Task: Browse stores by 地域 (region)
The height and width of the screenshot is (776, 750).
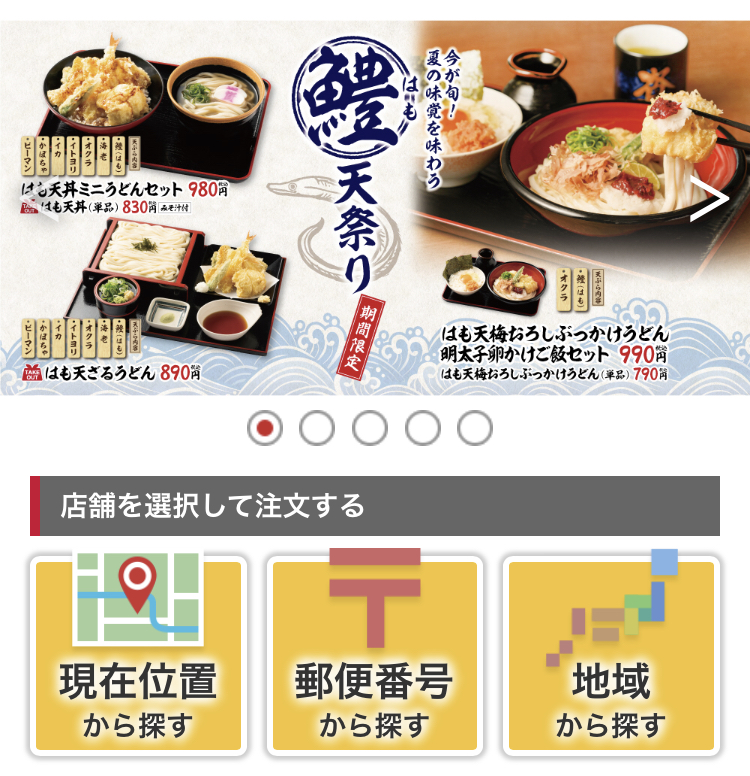Action: click(611, 655)
